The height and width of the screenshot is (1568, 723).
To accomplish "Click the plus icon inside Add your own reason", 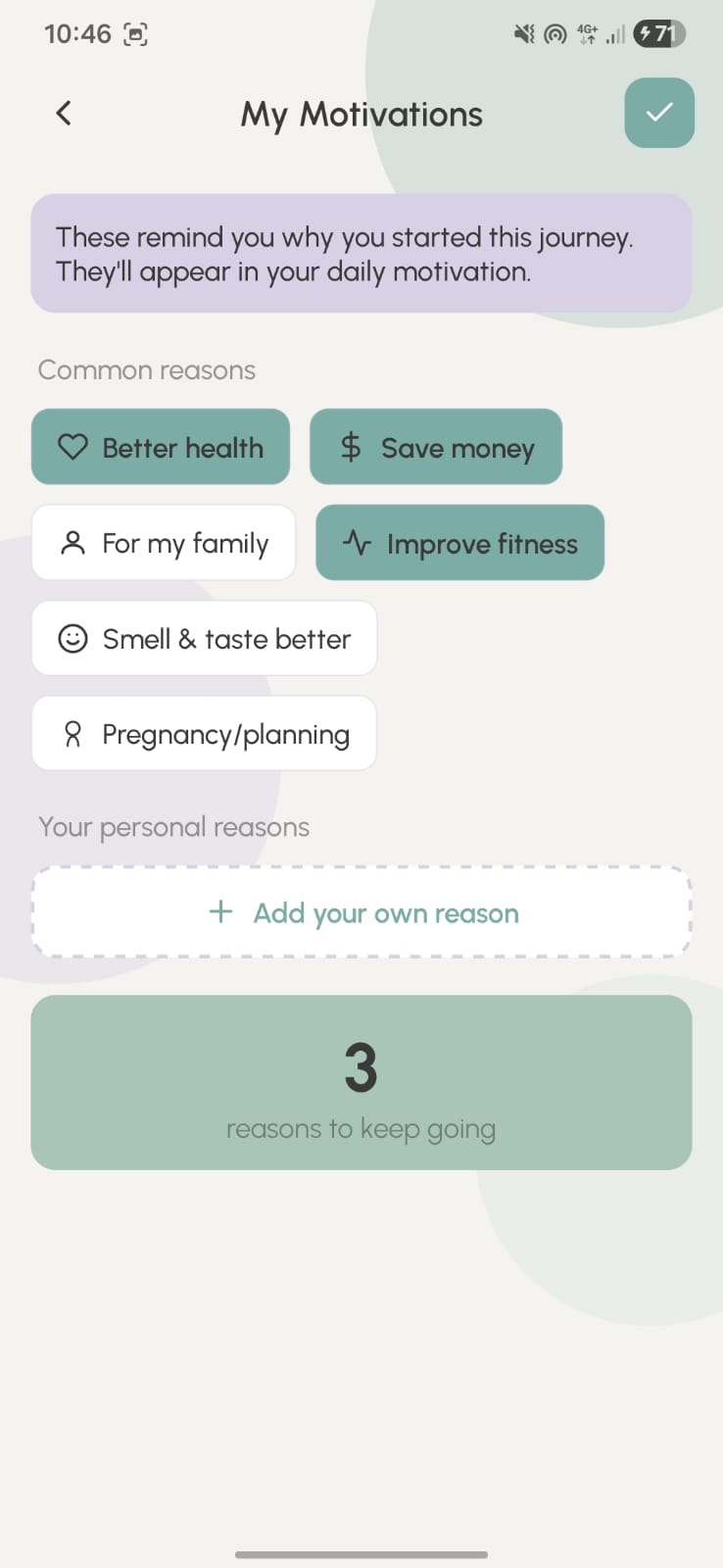I will [x=218, y=911].
